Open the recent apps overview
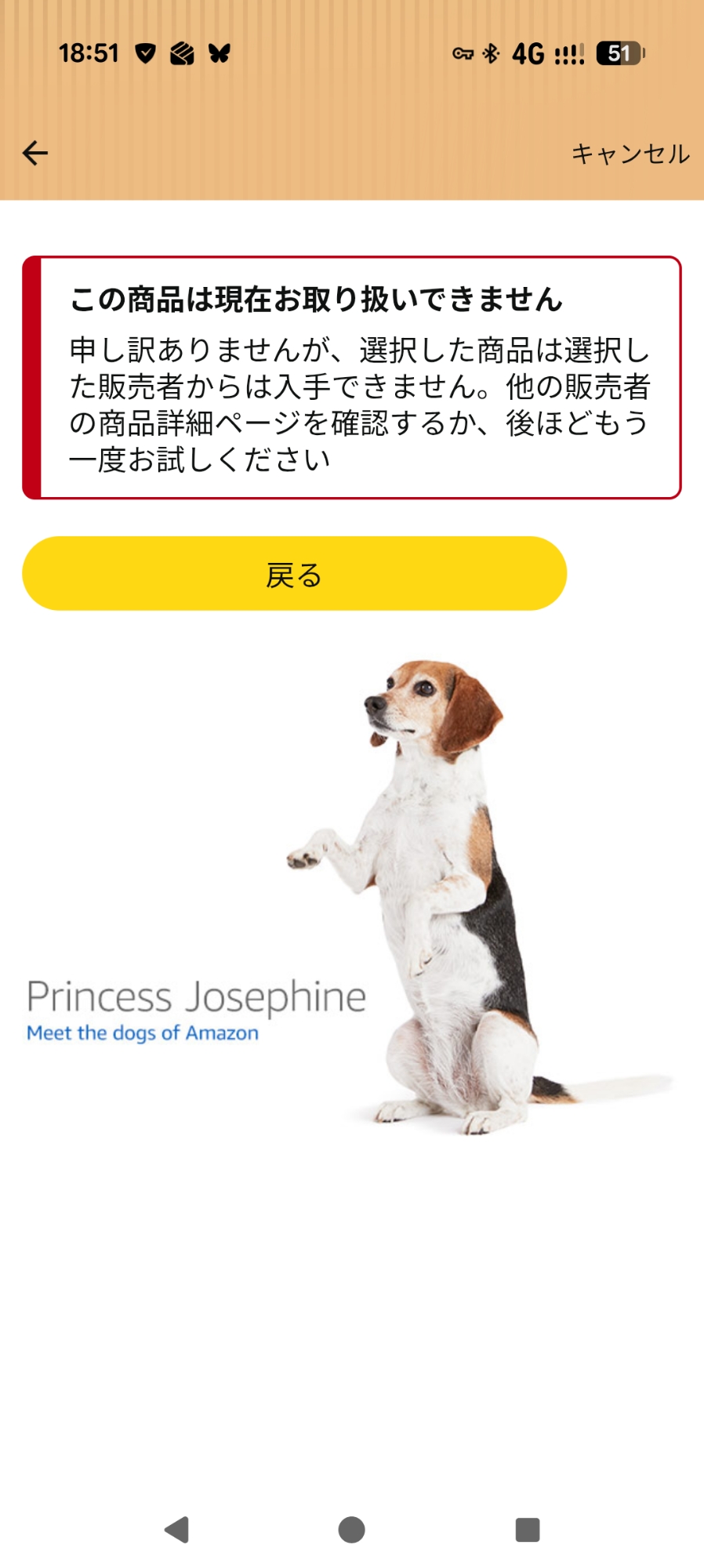 527,1530
